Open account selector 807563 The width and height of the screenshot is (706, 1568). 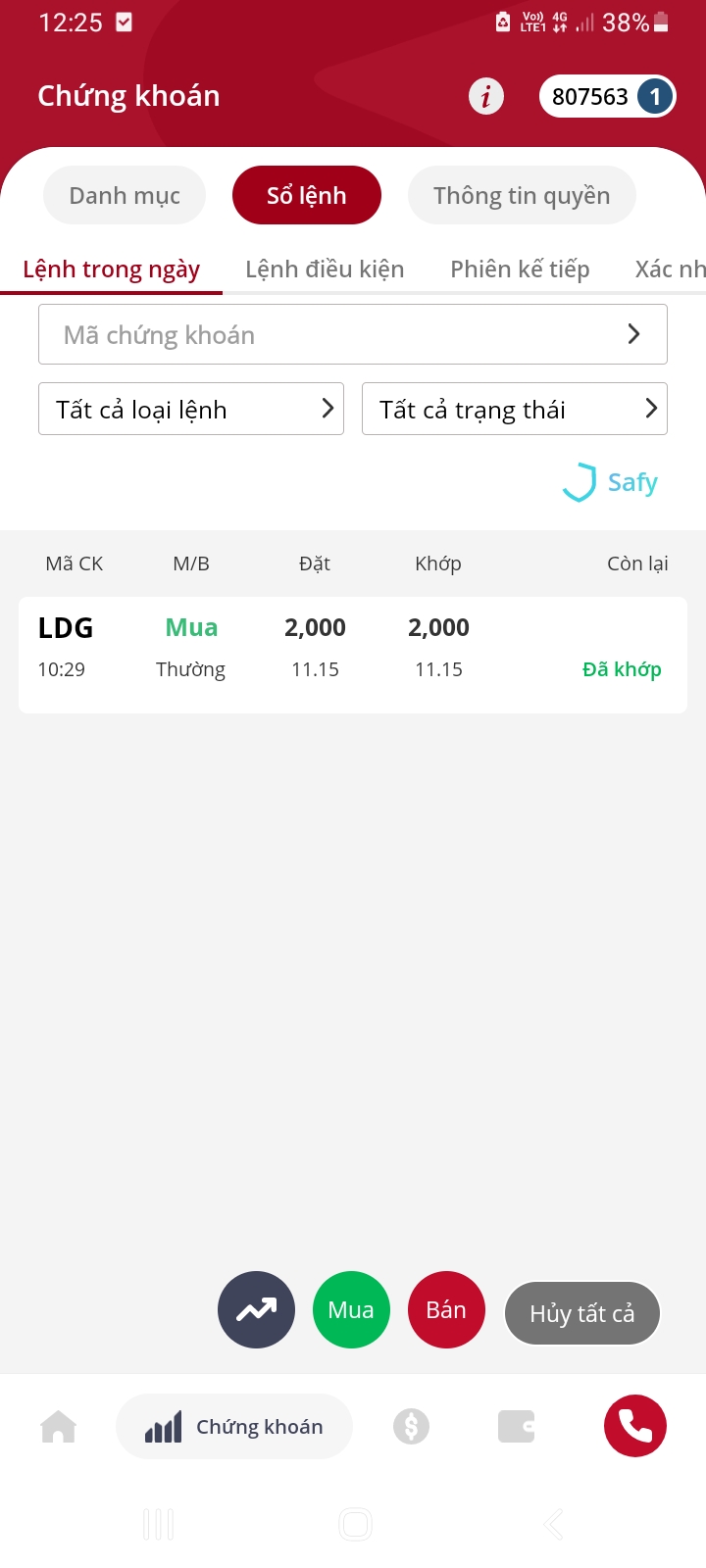(x=607, y=96)
